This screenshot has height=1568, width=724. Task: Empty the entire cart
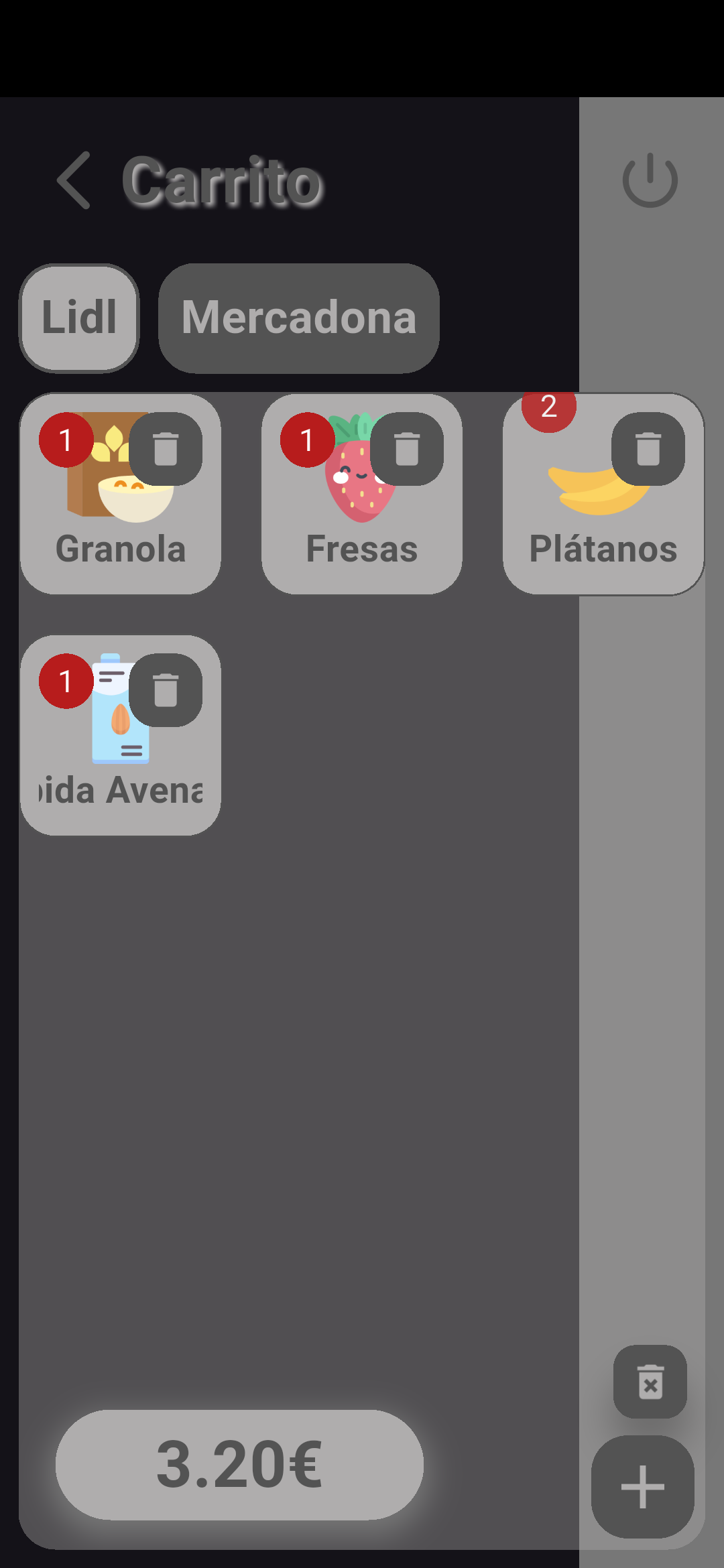[650, 1381]
